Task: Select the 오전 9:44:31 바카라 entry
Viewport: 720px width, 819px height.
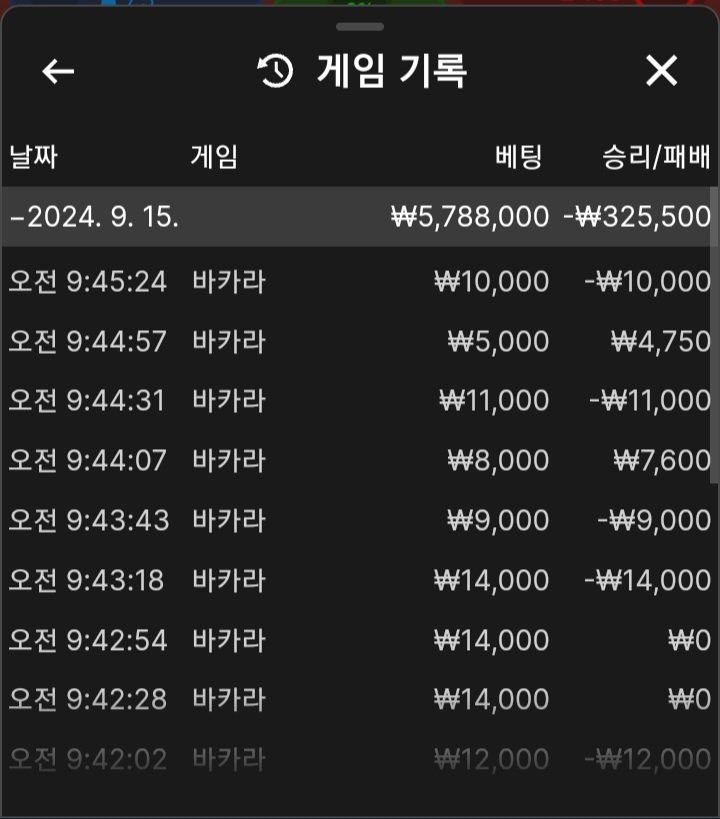Action: pos(359,401)
